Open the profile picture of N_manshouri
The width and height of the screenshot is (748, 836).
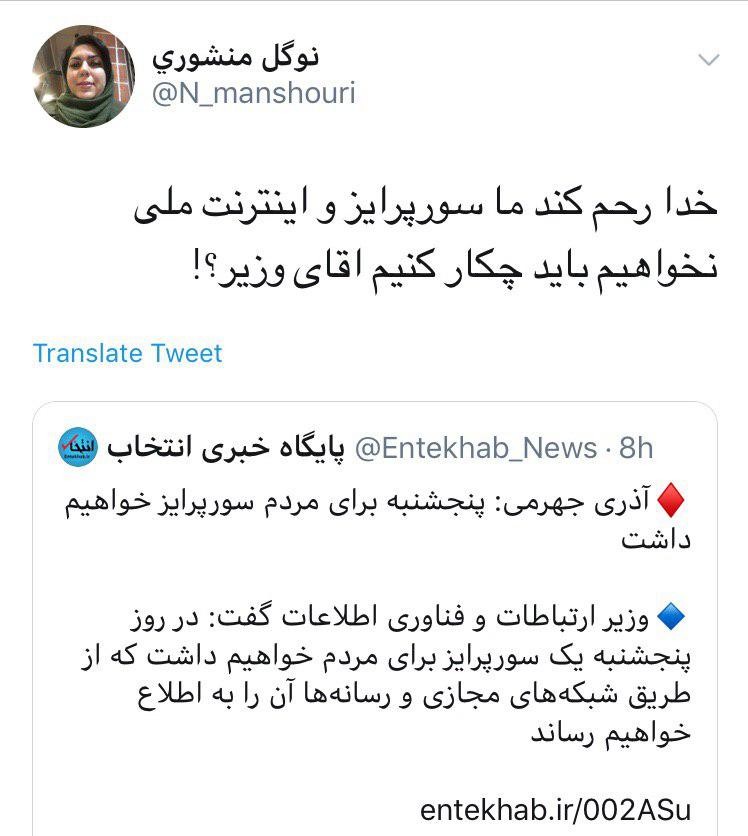83,76
